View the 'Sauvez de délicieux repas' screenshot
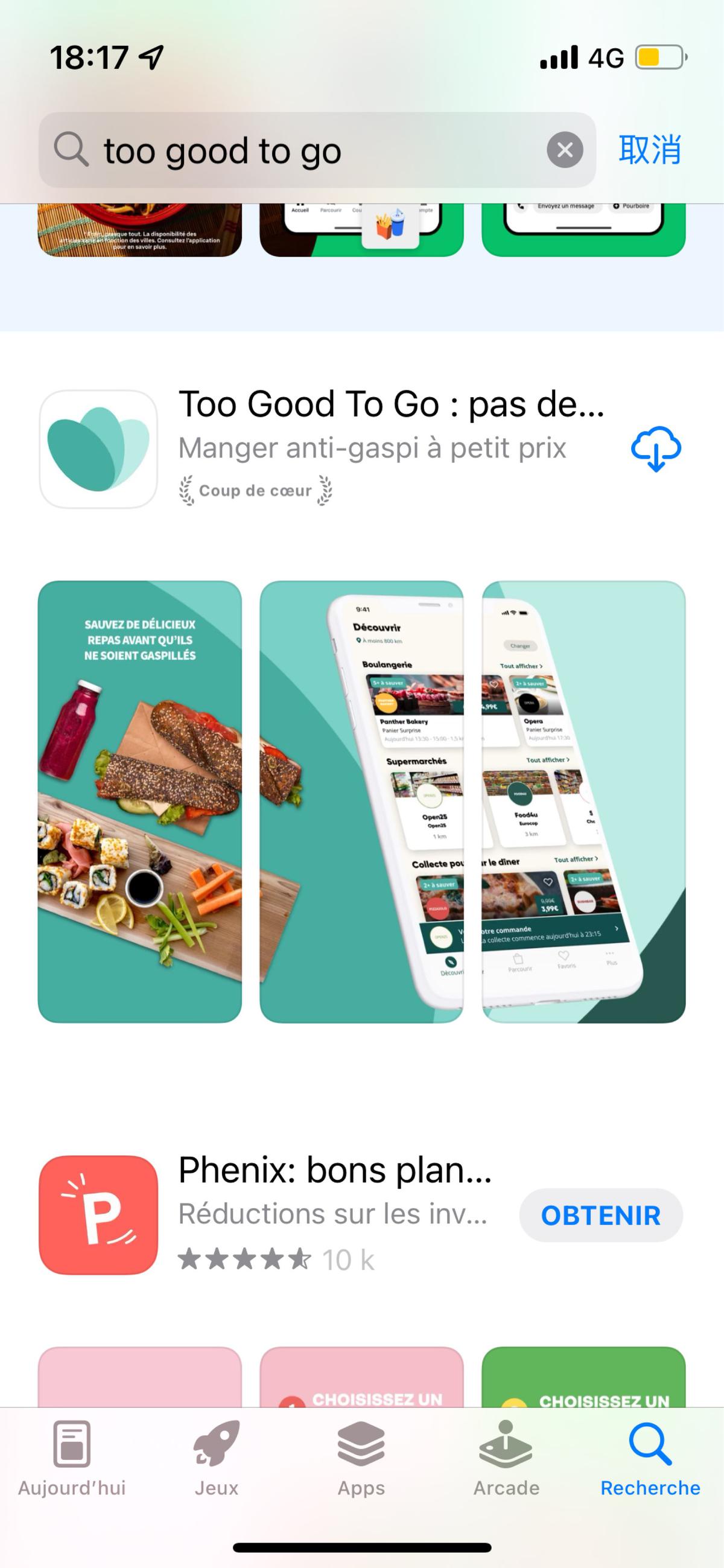Viewport: 724px width, 1568px height. [140, 801]
